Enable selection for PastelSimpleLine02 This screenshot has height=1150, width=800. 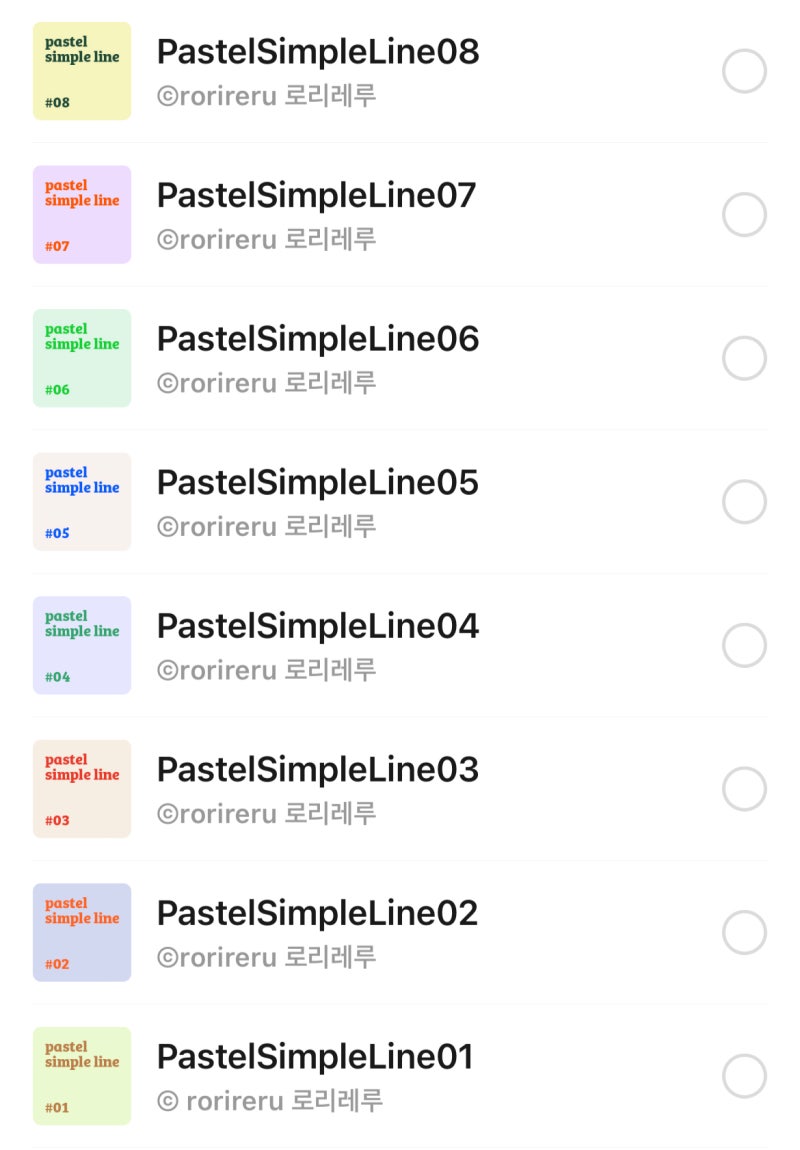click(x=744, y=932)
